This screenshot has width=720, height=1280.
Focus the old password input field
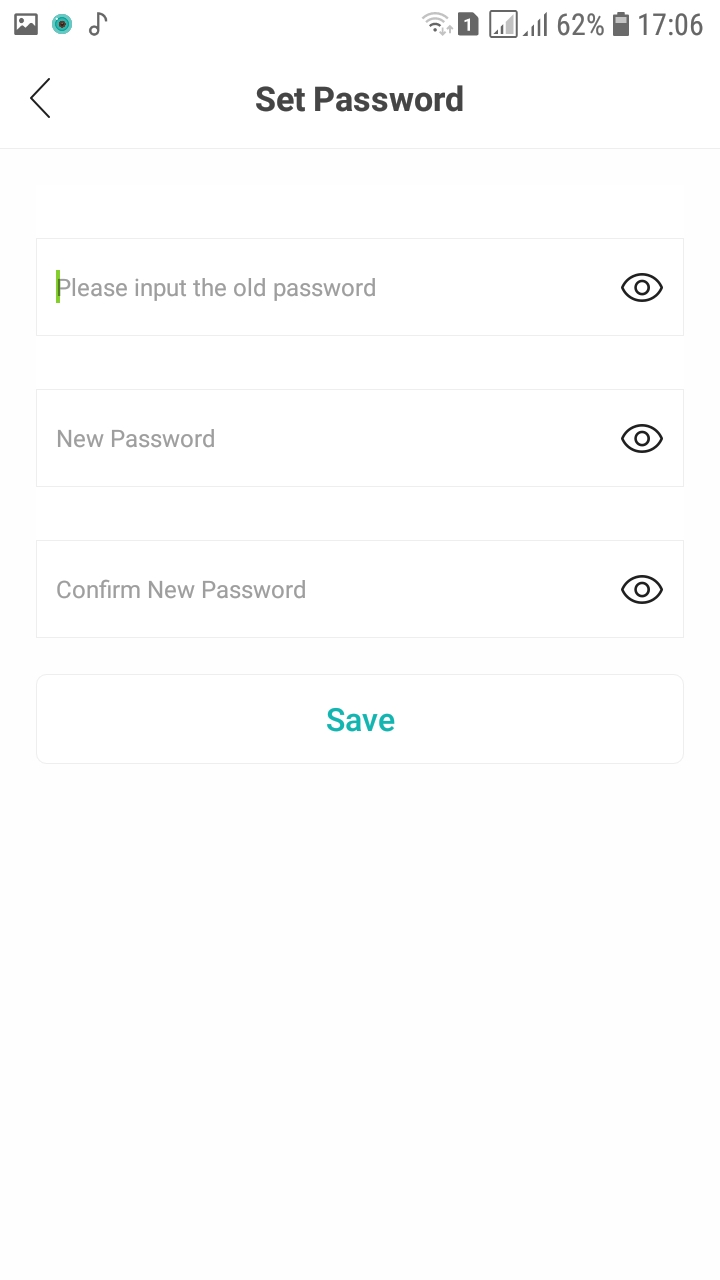click(320, 288)
